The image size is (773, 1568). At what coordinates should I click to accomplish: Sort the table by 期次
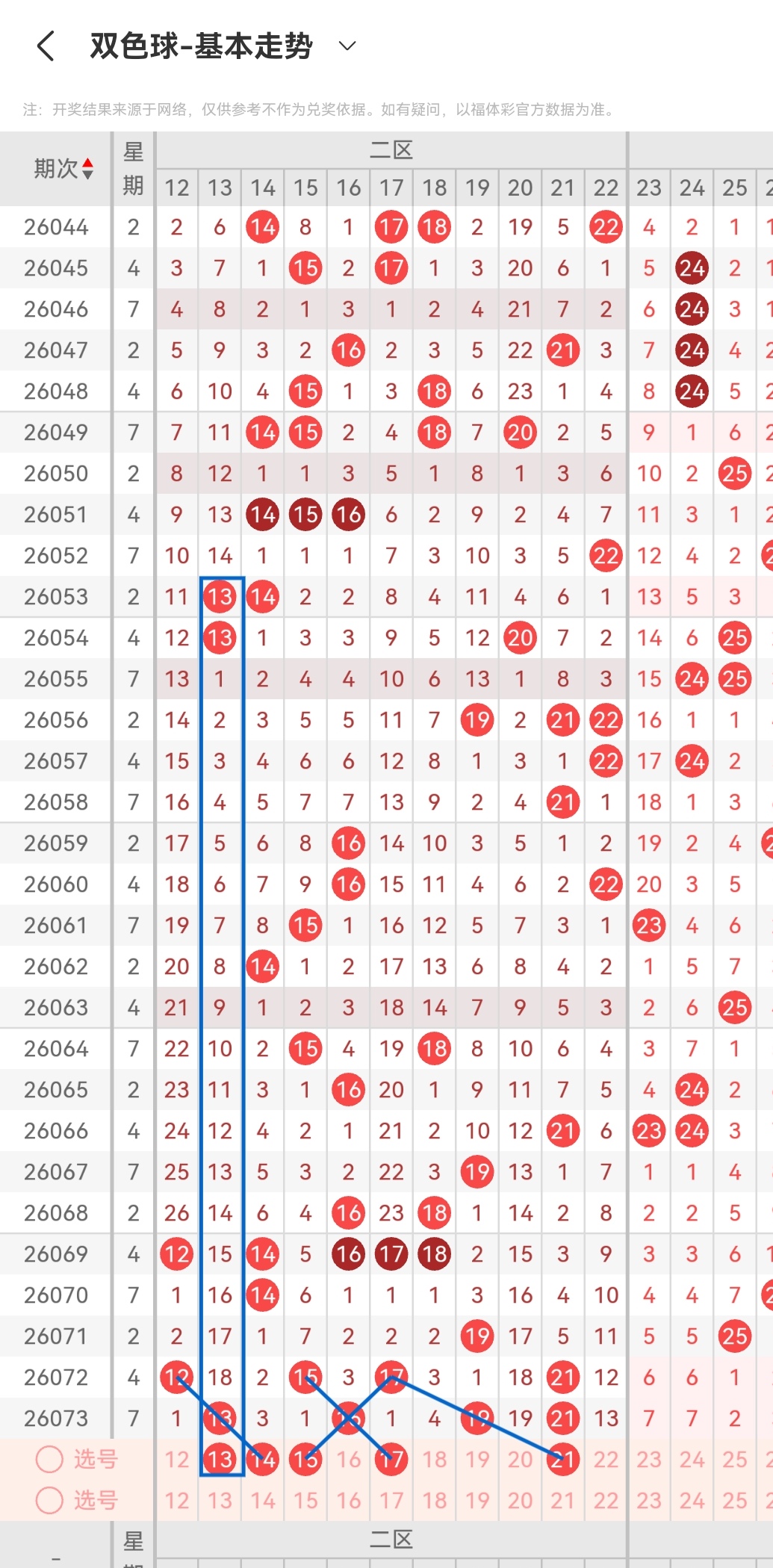pos(63,169)
